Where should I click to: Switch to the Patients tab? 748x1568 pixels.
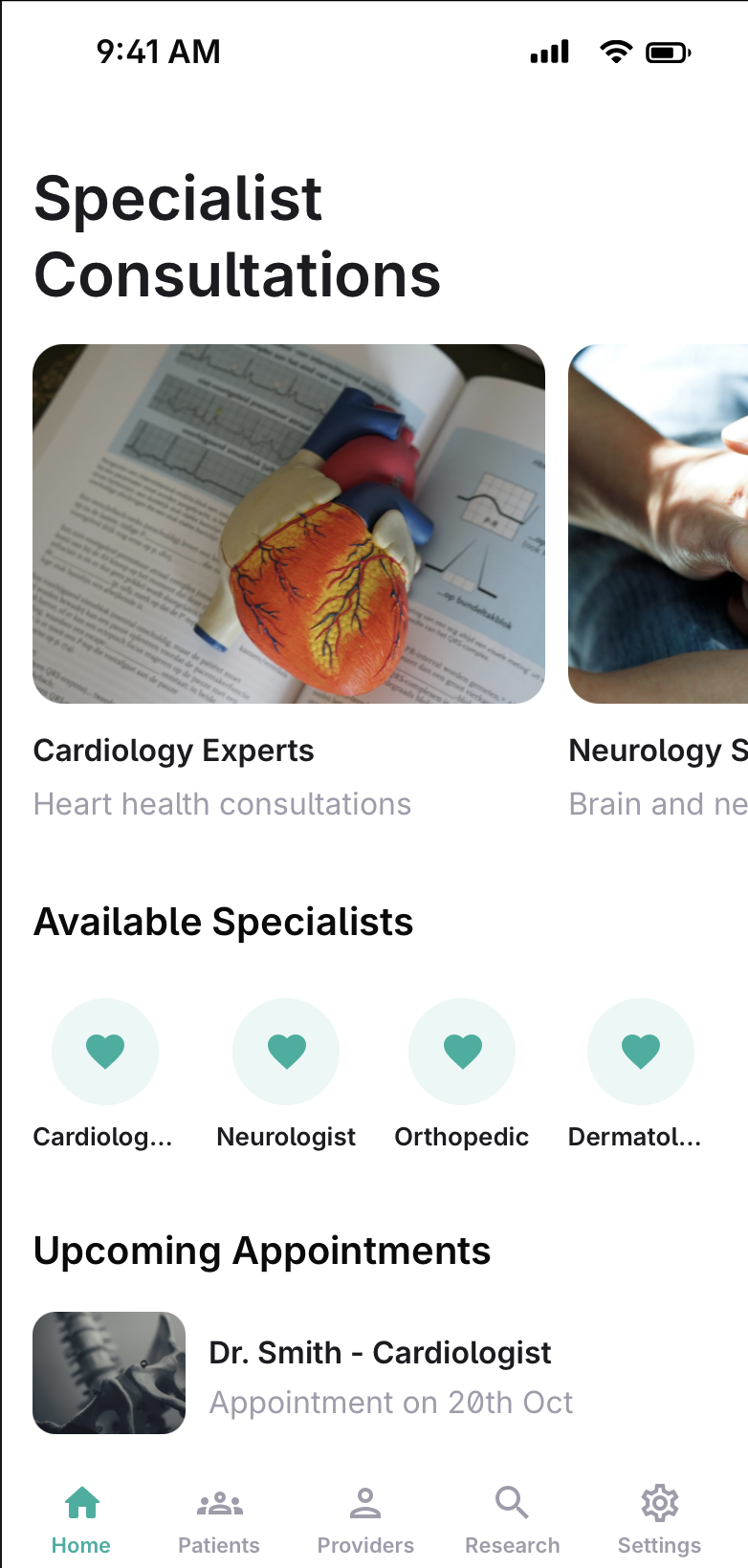pyautogui.click(x=219, y=1518)
